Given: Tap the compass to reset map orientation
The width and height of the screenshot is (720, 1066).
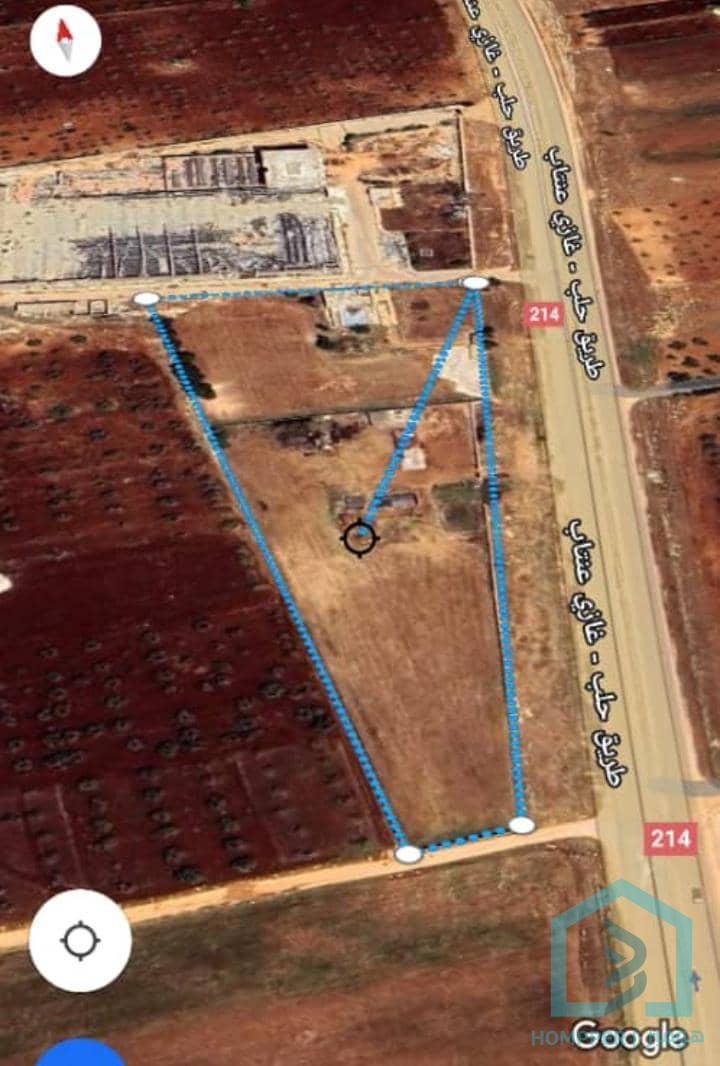Looking at the screenshot, I should tap(66, 41).
